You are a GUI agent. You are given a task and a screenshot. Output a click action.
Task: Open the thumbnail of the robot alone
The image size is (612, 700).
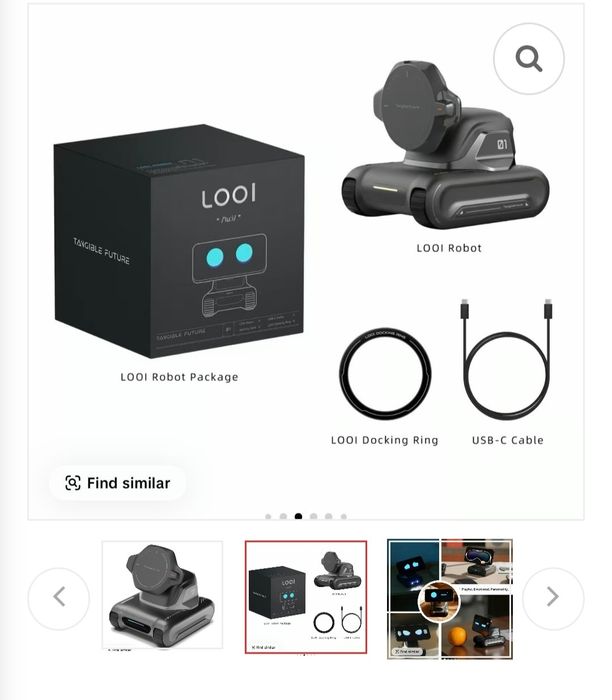[163, 596]
